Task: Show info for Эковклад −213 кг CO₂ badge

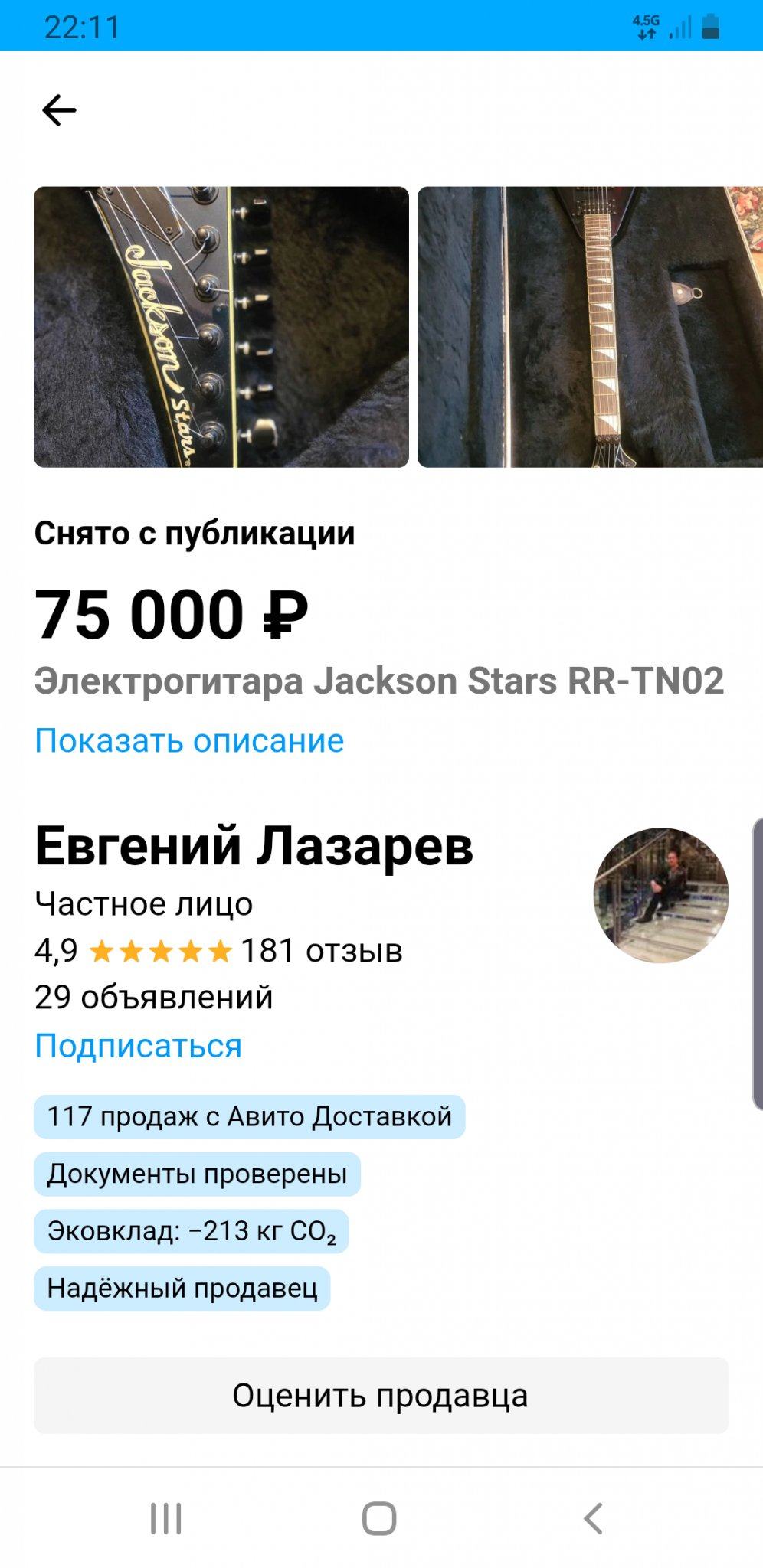Action: pos(191,1231)
